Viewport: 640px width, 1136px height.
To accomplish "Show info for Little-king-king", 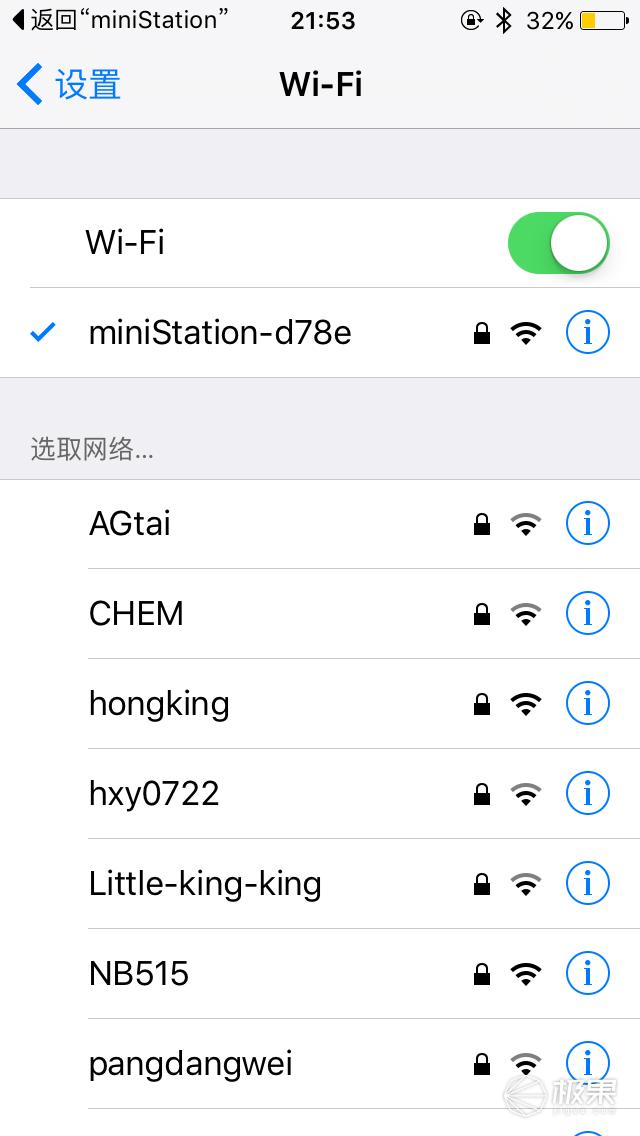I will [x=587, y=884].
